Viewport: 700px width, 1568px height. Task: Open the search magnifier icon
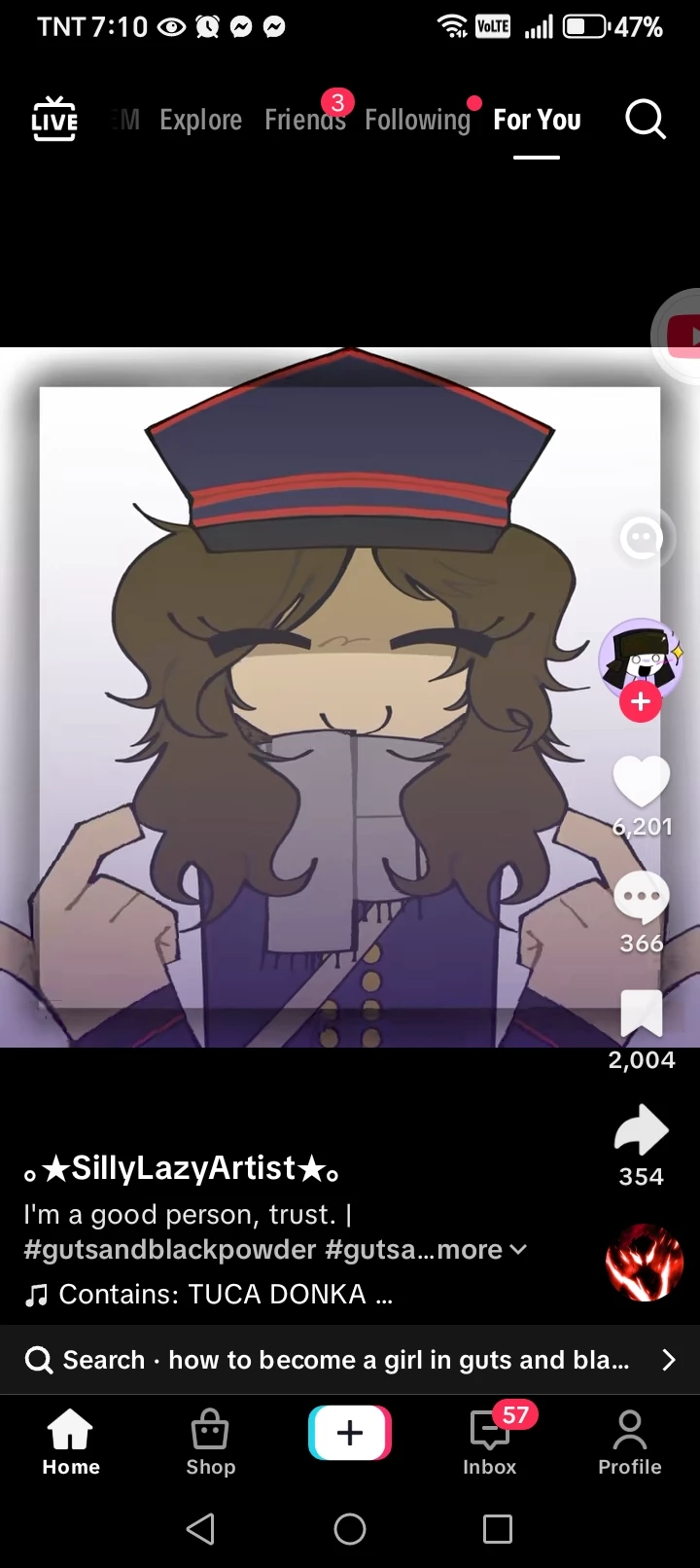(645, 120)
